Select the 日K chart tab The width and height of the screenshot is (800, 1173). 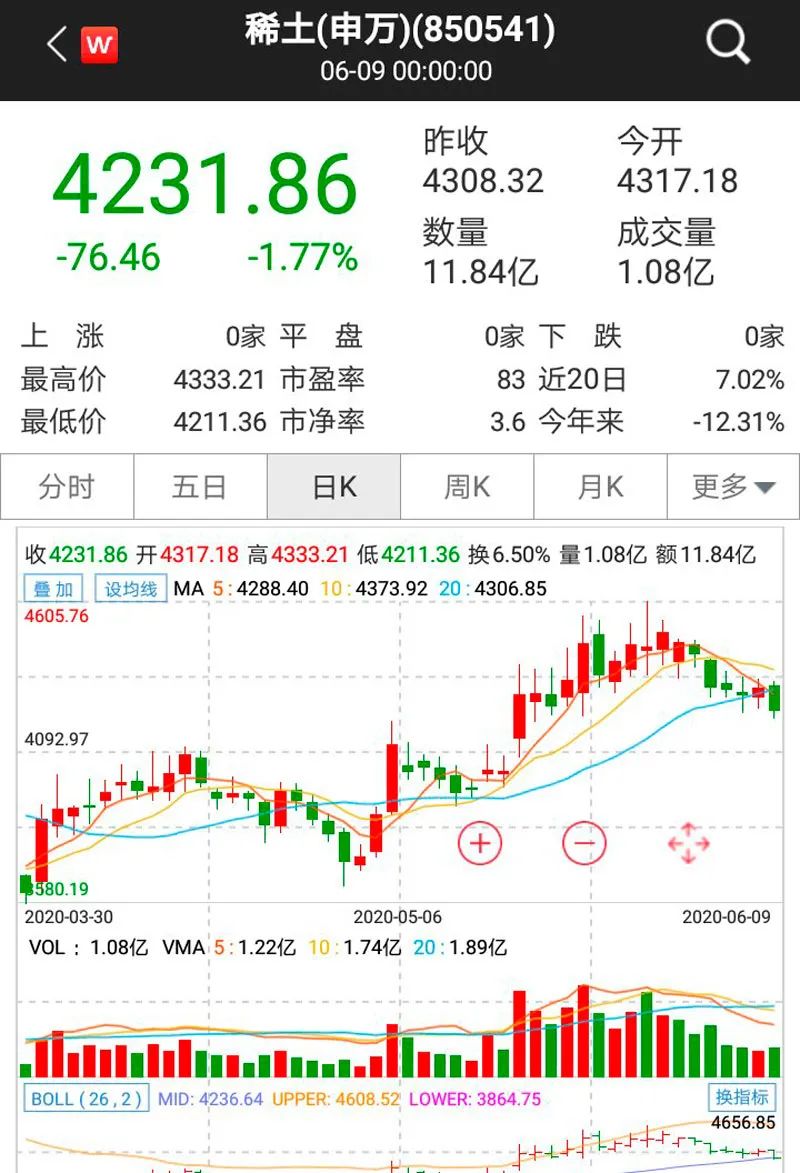point(334,487)
